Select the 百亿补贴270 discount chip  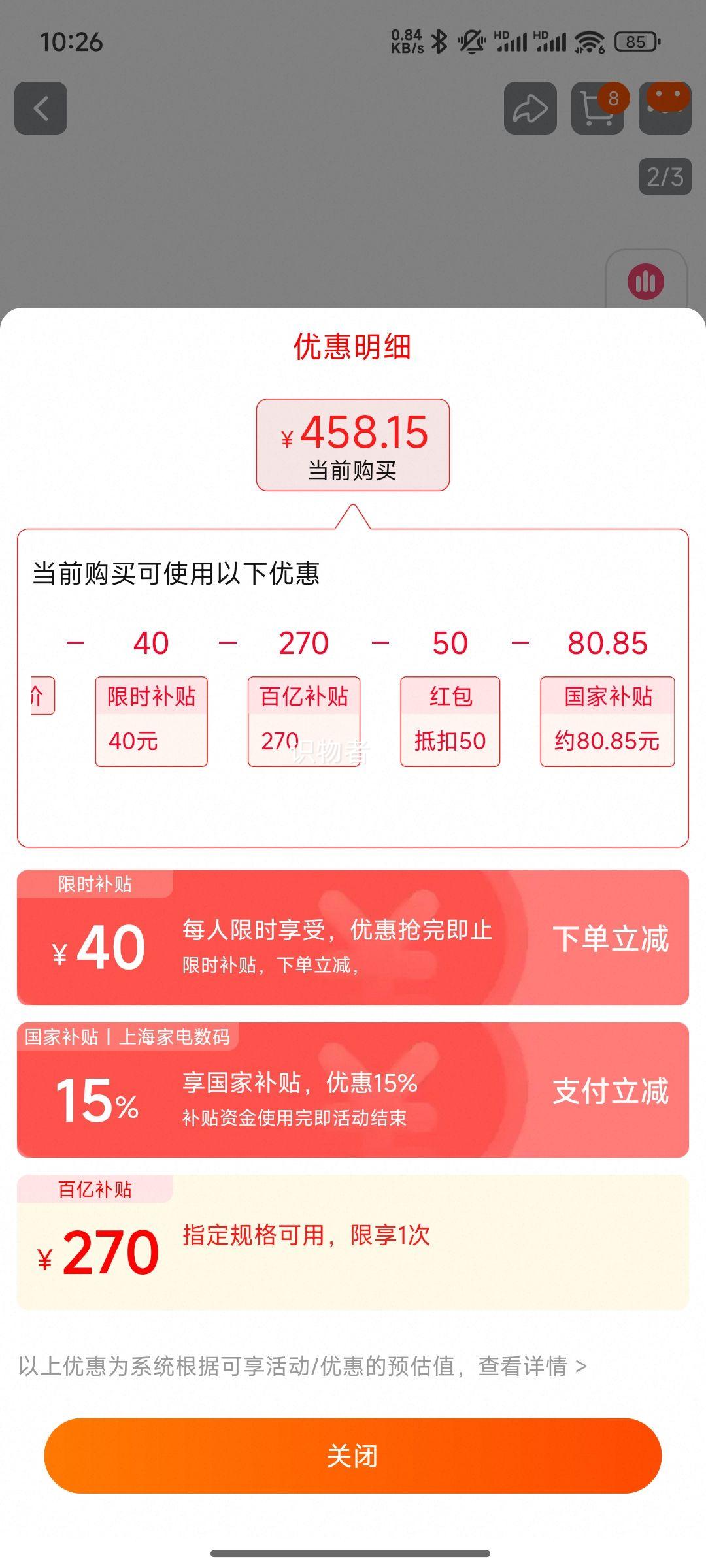[303, 722]
